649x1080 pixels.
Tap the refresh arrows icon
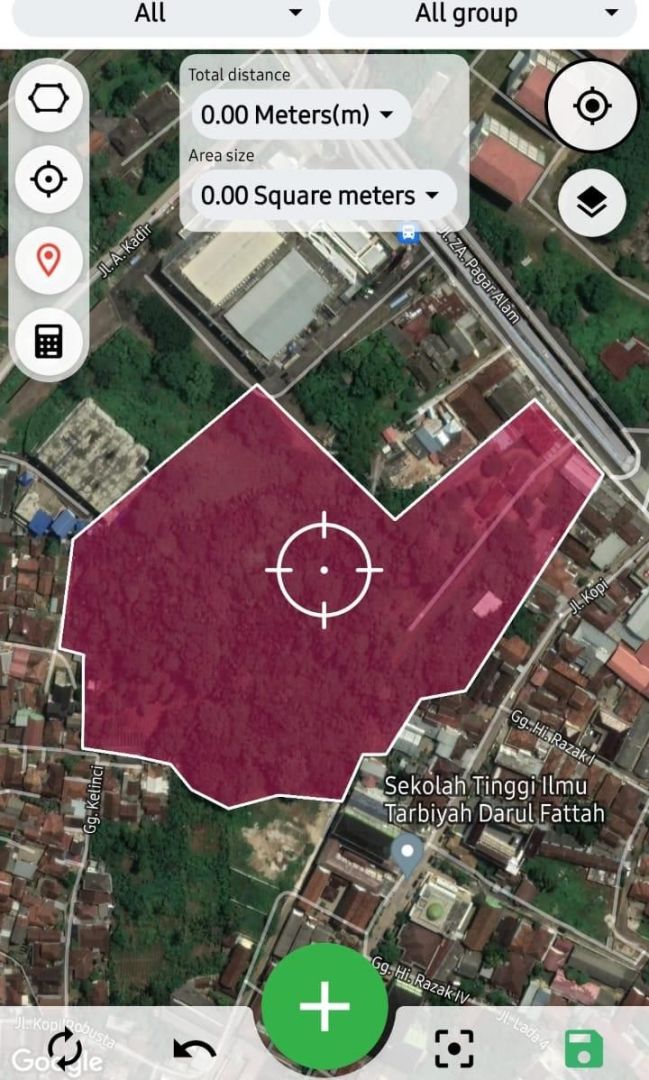pyautogui.click(x=65, y=1050)
